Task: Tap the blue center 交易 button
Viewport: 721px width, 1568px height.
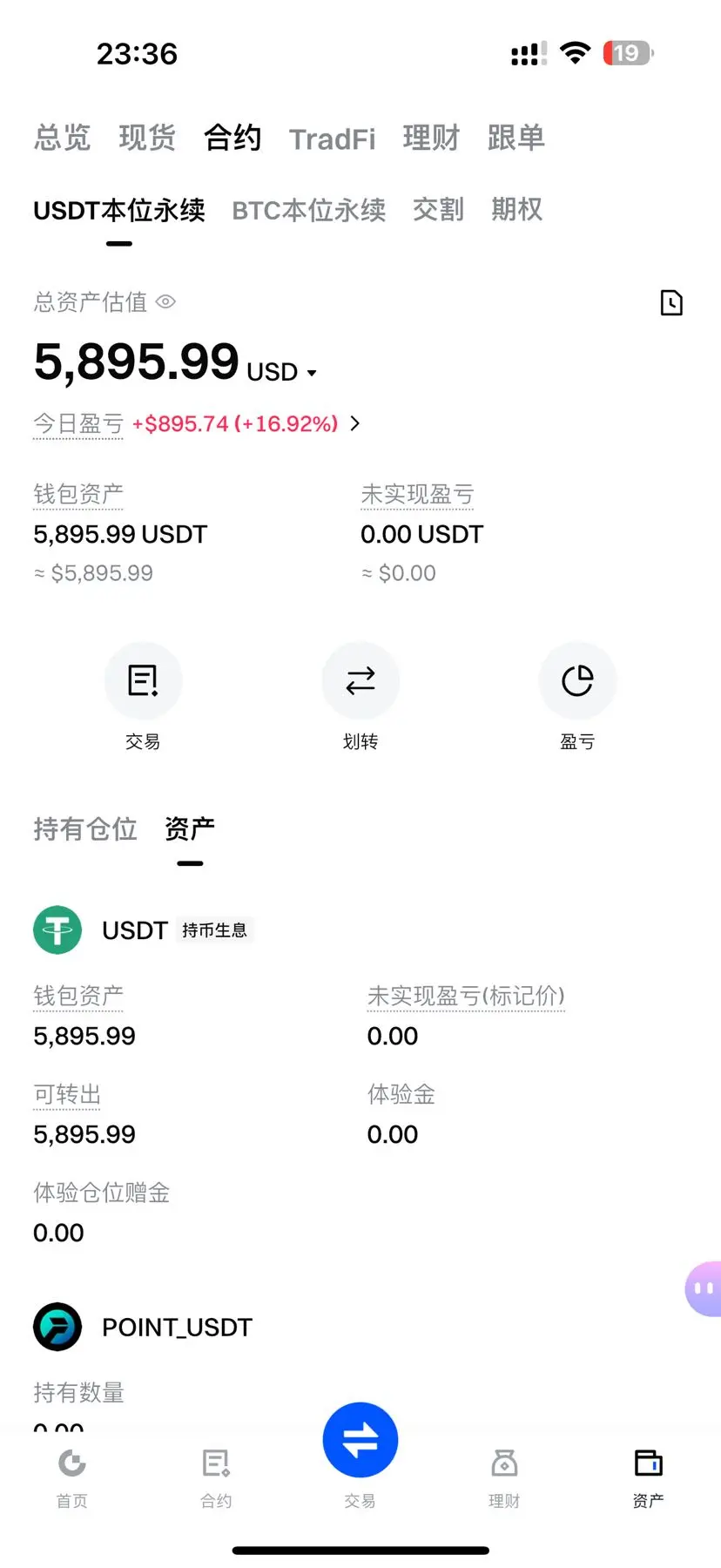Action: [360, 1440]
